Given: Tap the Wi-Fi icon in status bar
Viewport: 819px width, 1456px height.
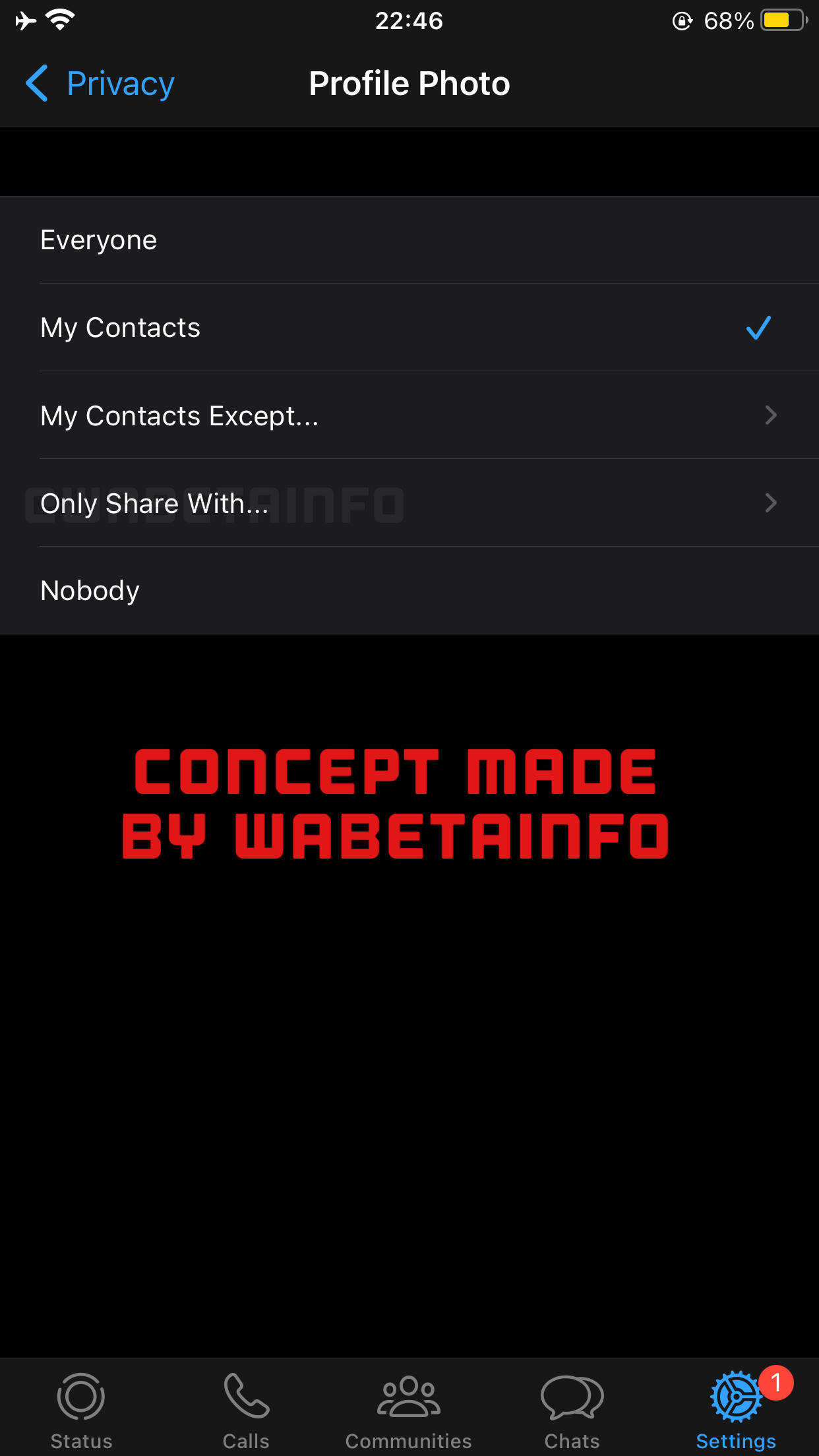Looking at the screenshot, I should pos(59,20).
